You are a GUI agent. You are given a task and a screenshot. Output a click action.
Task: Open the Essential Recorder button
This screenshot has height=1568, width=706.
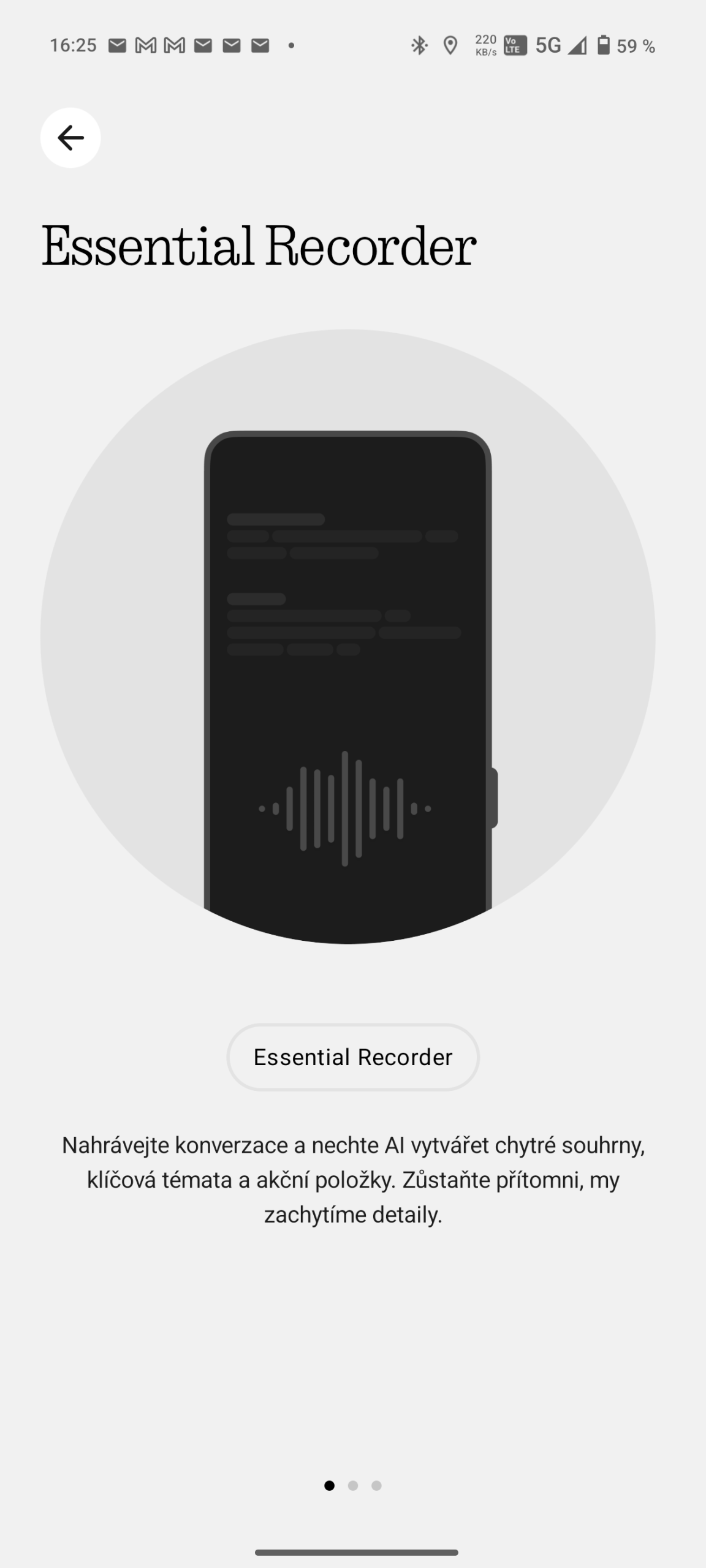[353, 1057]
